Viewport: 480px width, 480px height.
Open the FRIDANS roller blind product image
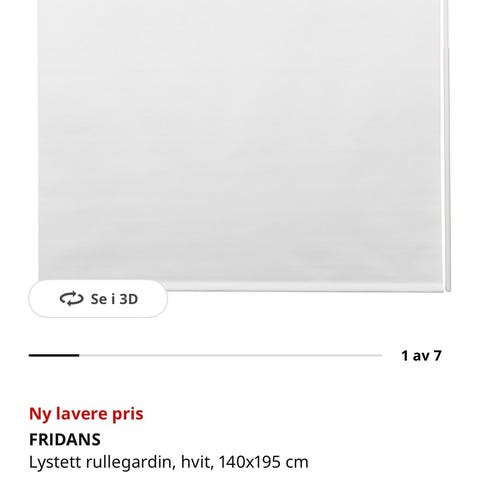[x=244, y=146]
